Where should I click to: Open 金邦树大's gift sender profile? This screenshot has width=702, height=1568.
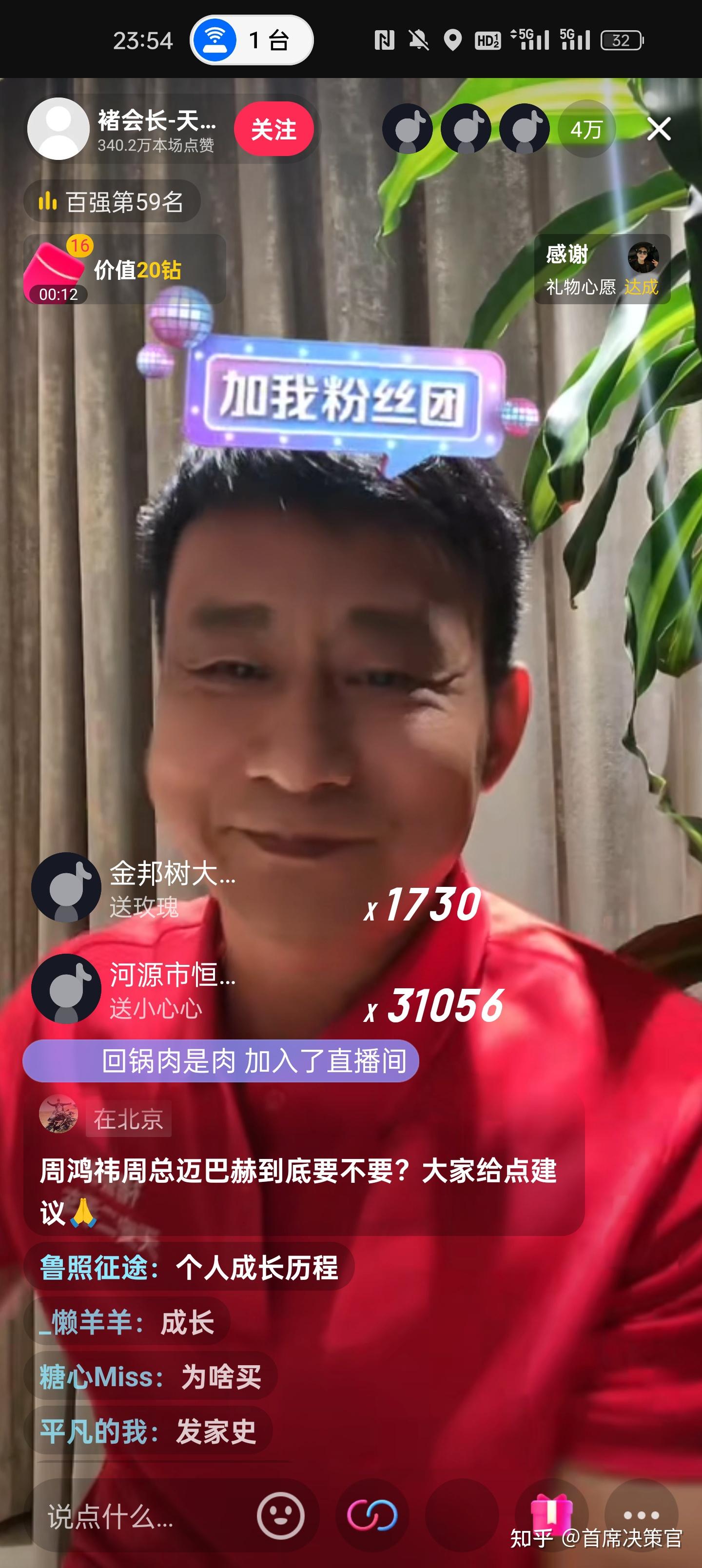pyautogui.click(x=66, y=887)
